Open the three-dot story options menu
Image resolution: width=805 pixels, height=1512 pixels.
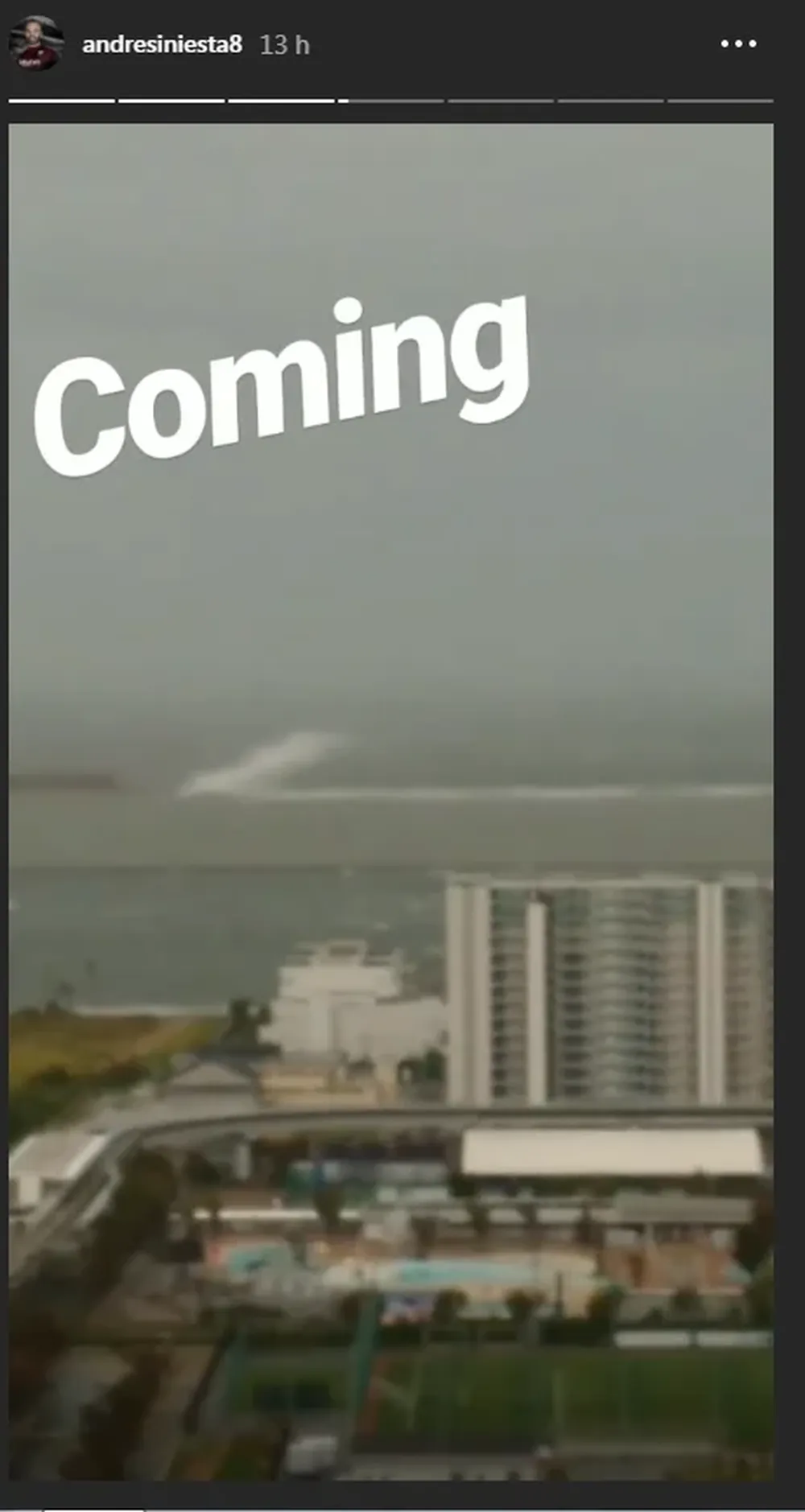pos(738,44)
